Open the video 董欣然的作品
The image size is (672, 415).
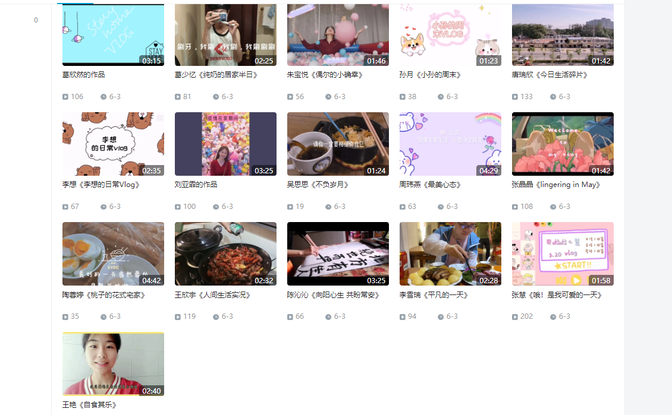113,35
